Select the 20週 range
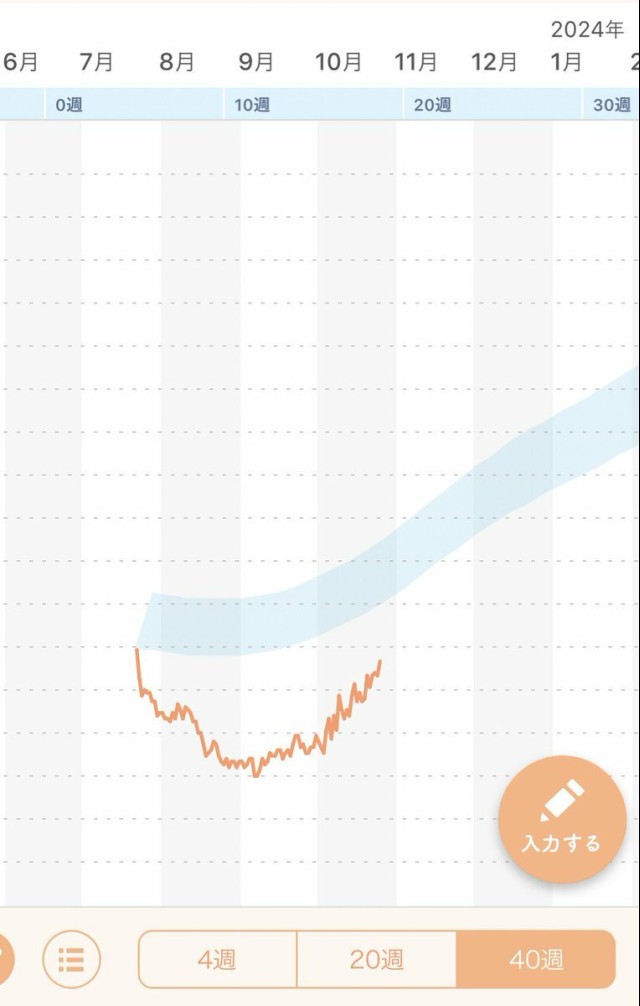This screenshot has height=1006, width=640. [x=376, y=960]
